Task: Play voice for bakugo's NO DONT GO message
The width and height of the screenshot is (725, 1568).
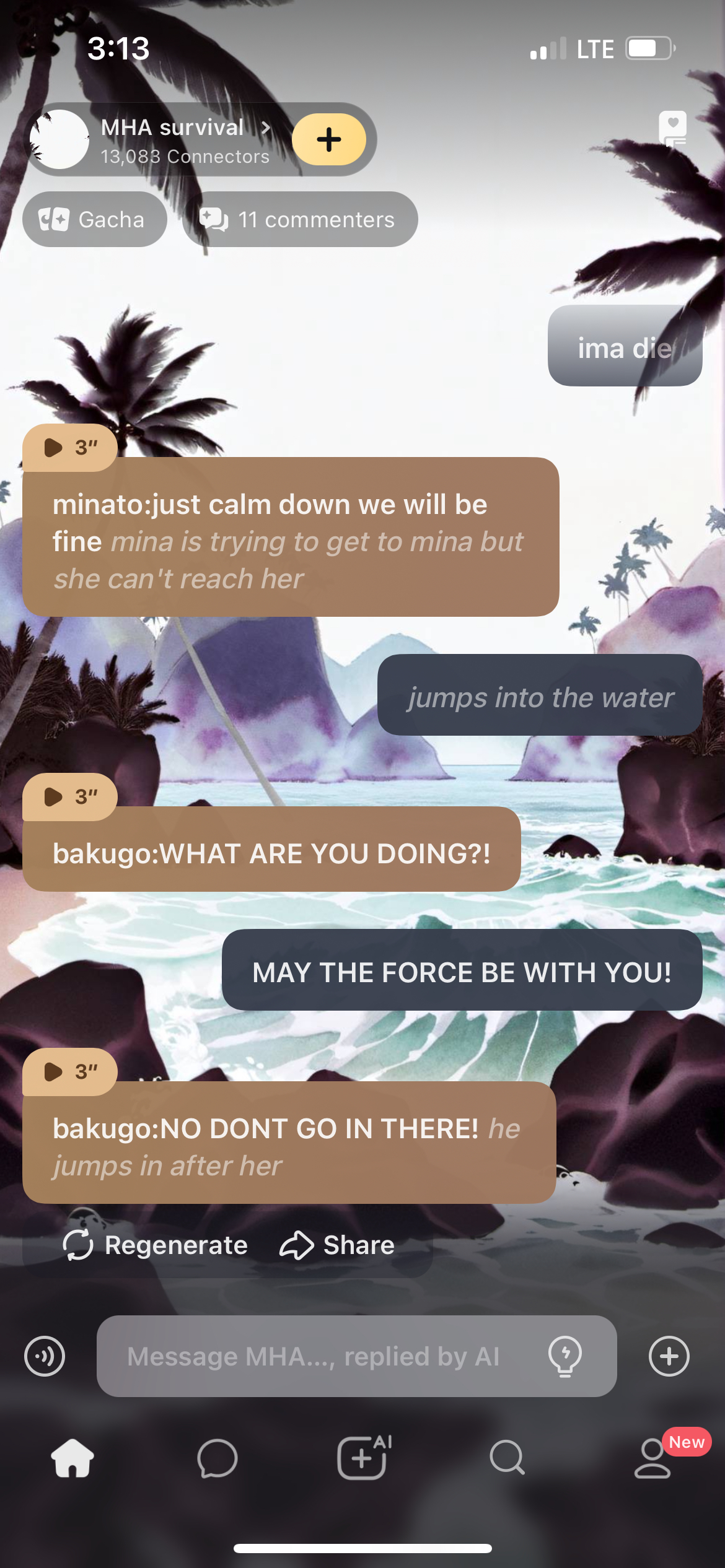Action: click(69, 1071)
